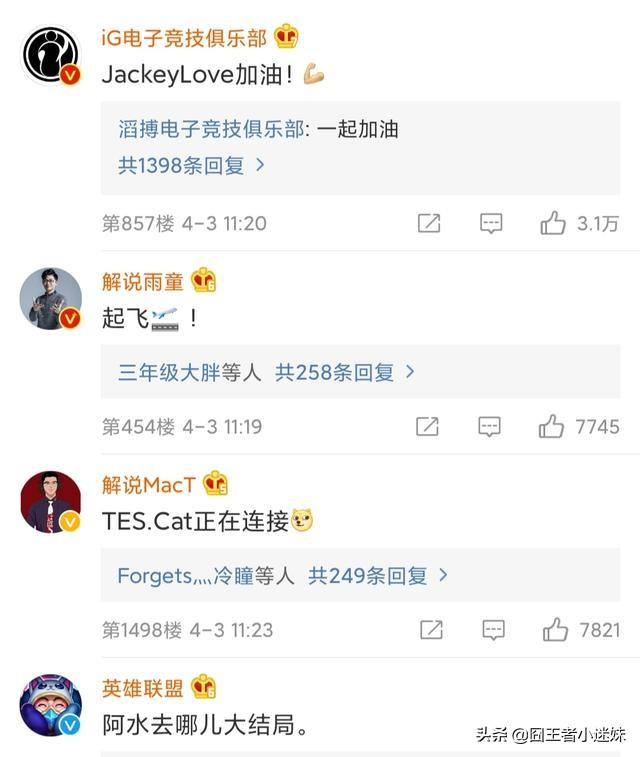Like 解说雨童's comment
Viewport: 640px width, 757px height.
click(x=552, y=427)
